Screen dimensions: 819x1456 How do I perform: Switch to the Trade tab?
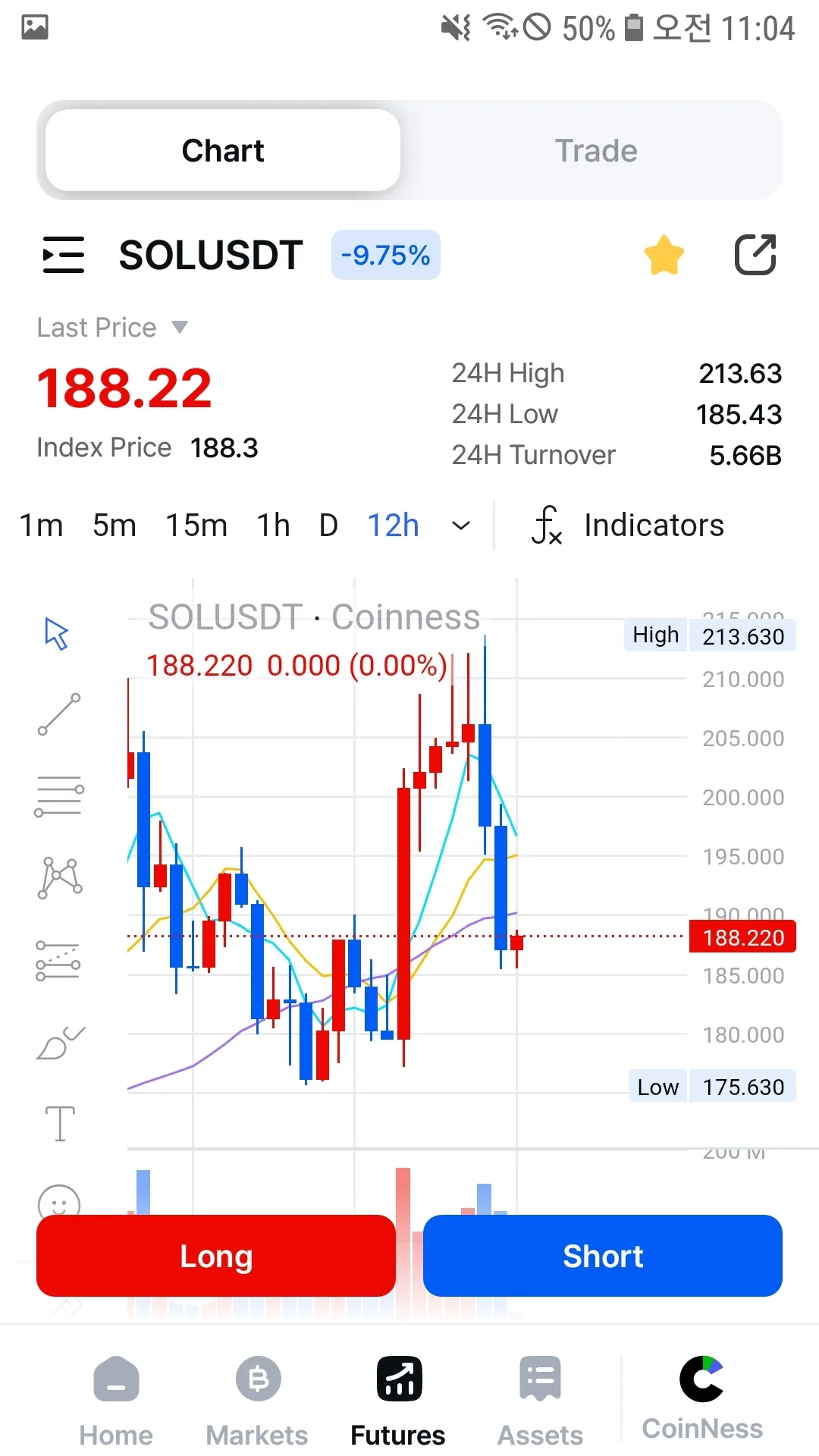[595, 151]
